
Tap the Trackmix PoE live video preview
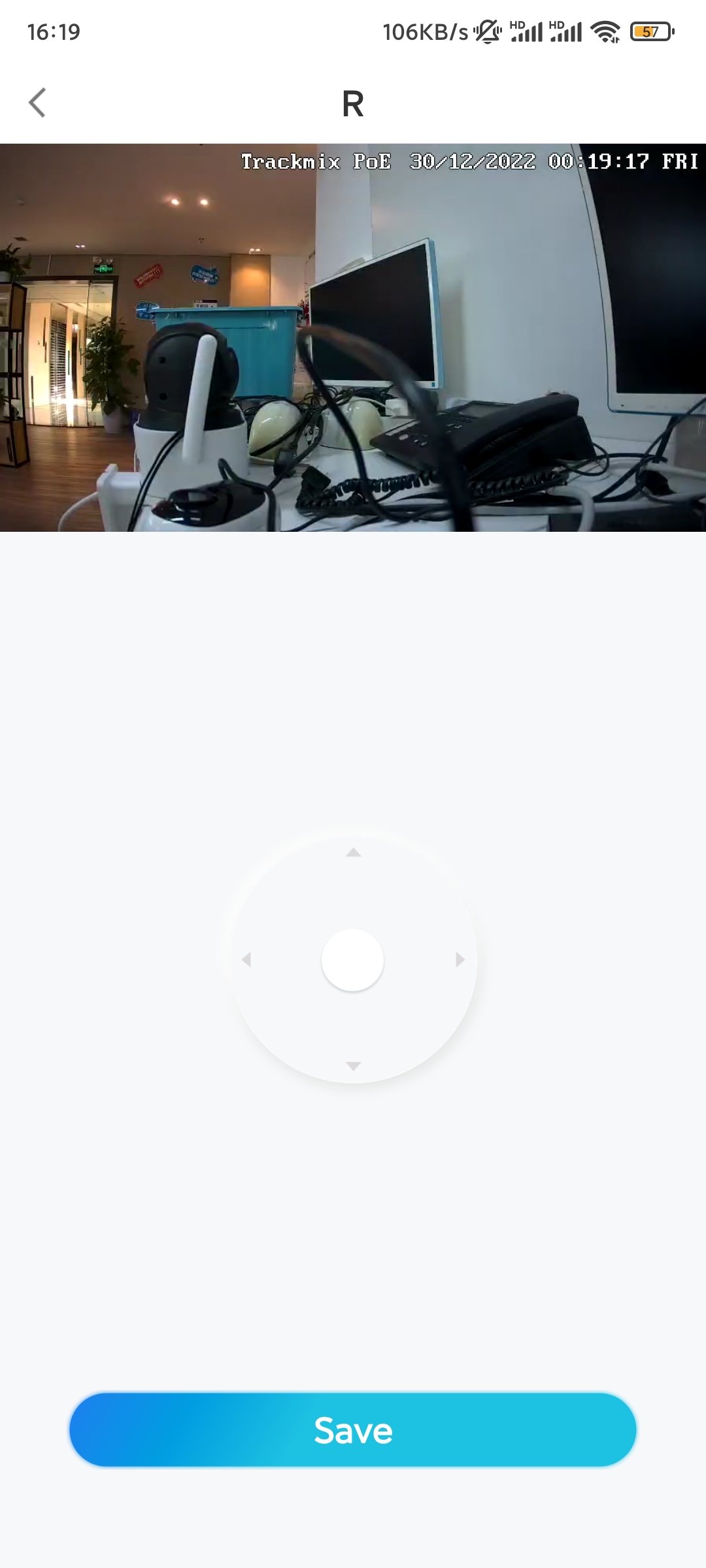pyautogui.click(x=353, y=337)
